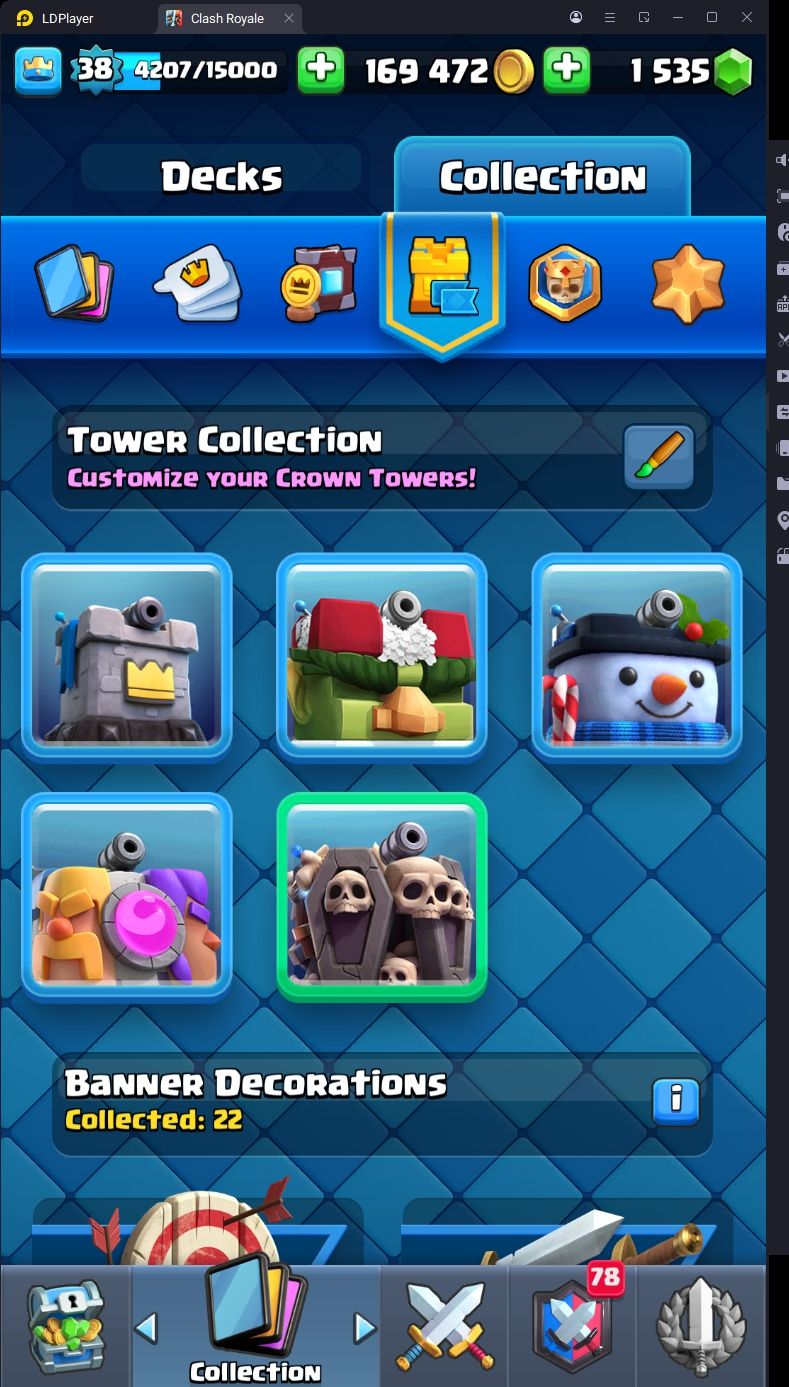Viewport: 789px width, 1387px height.
Task: Select the default gray crown tower skin
Action: click(127, 657)
